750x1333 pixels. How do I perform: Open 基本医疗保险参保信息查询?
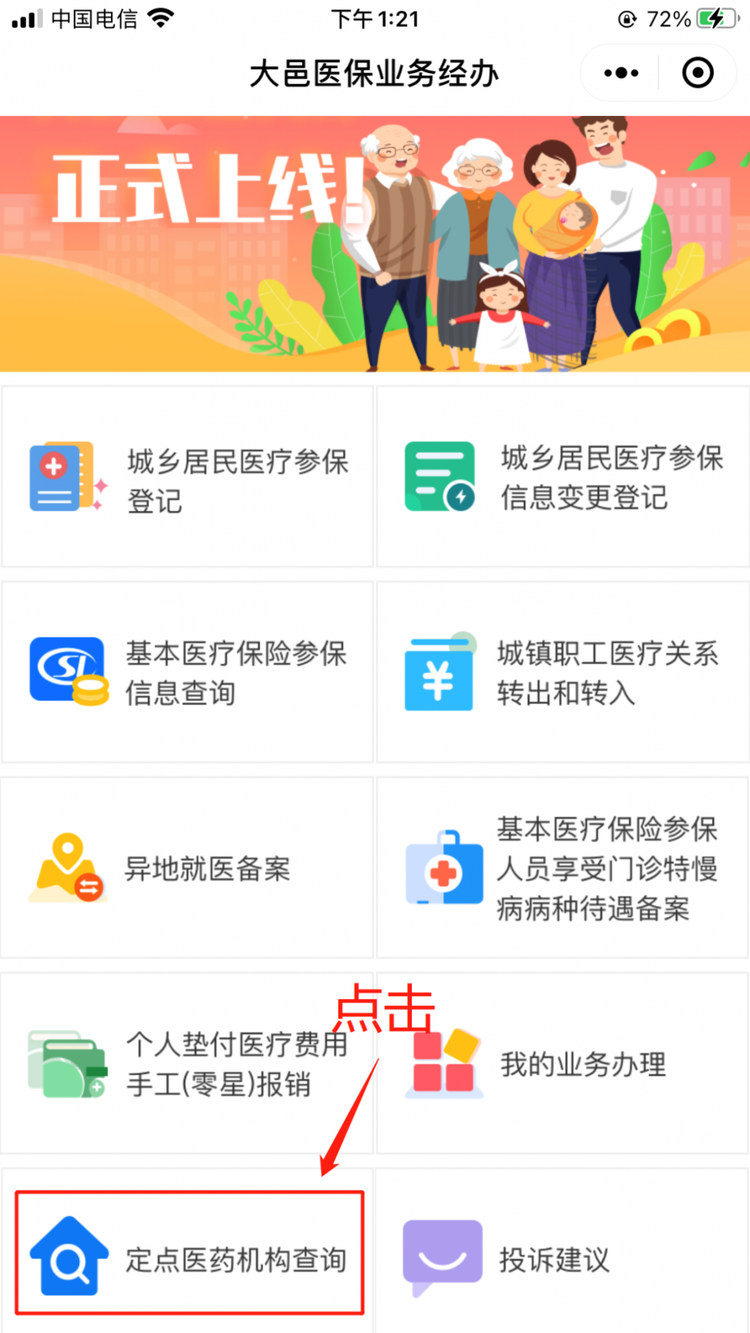(x=187, y=672)
